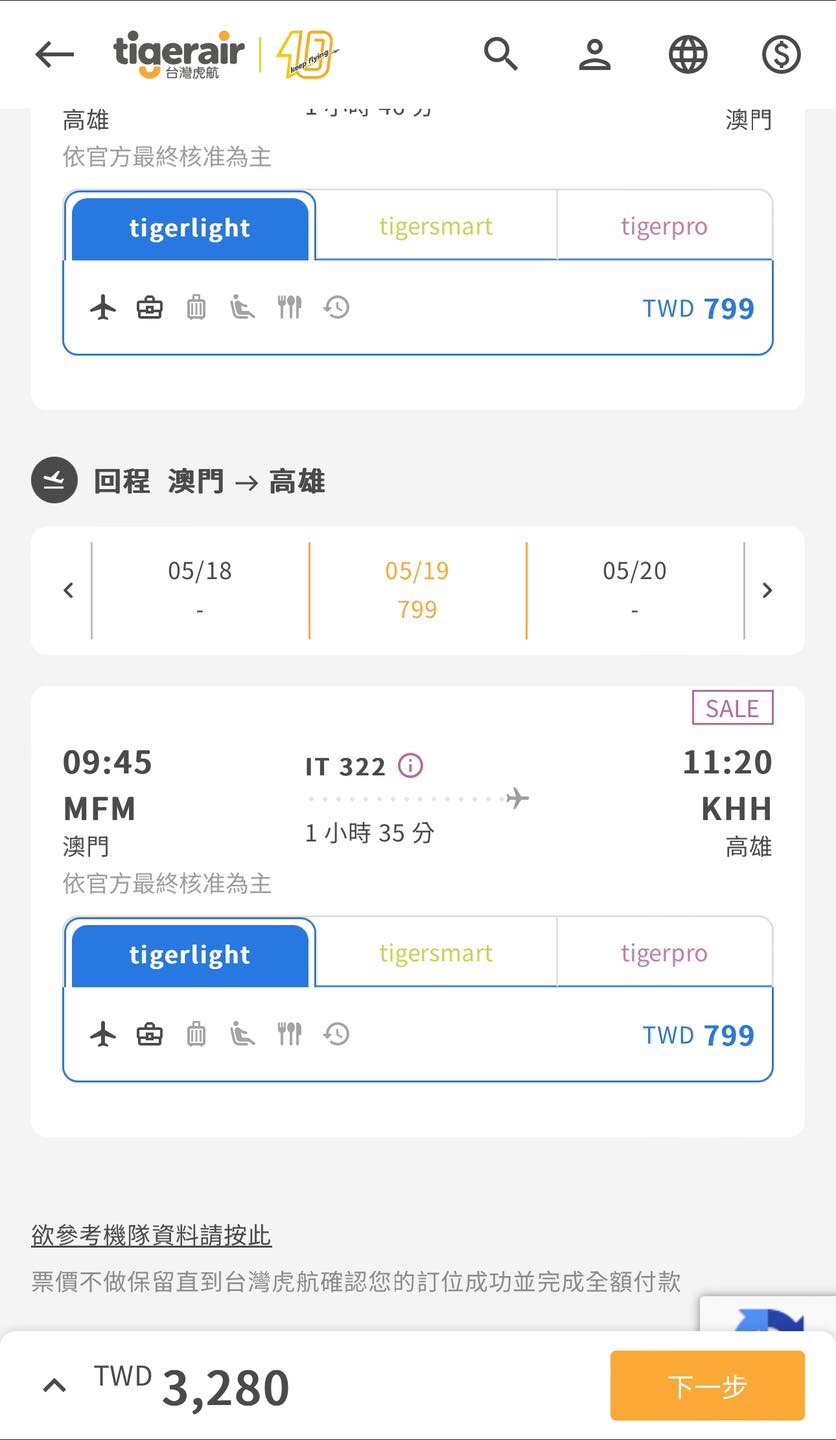The width and height of the screenshot is (836, 1440).
Task: Select tigersmart fare for flight IT 322
Action: coord(436,953)
